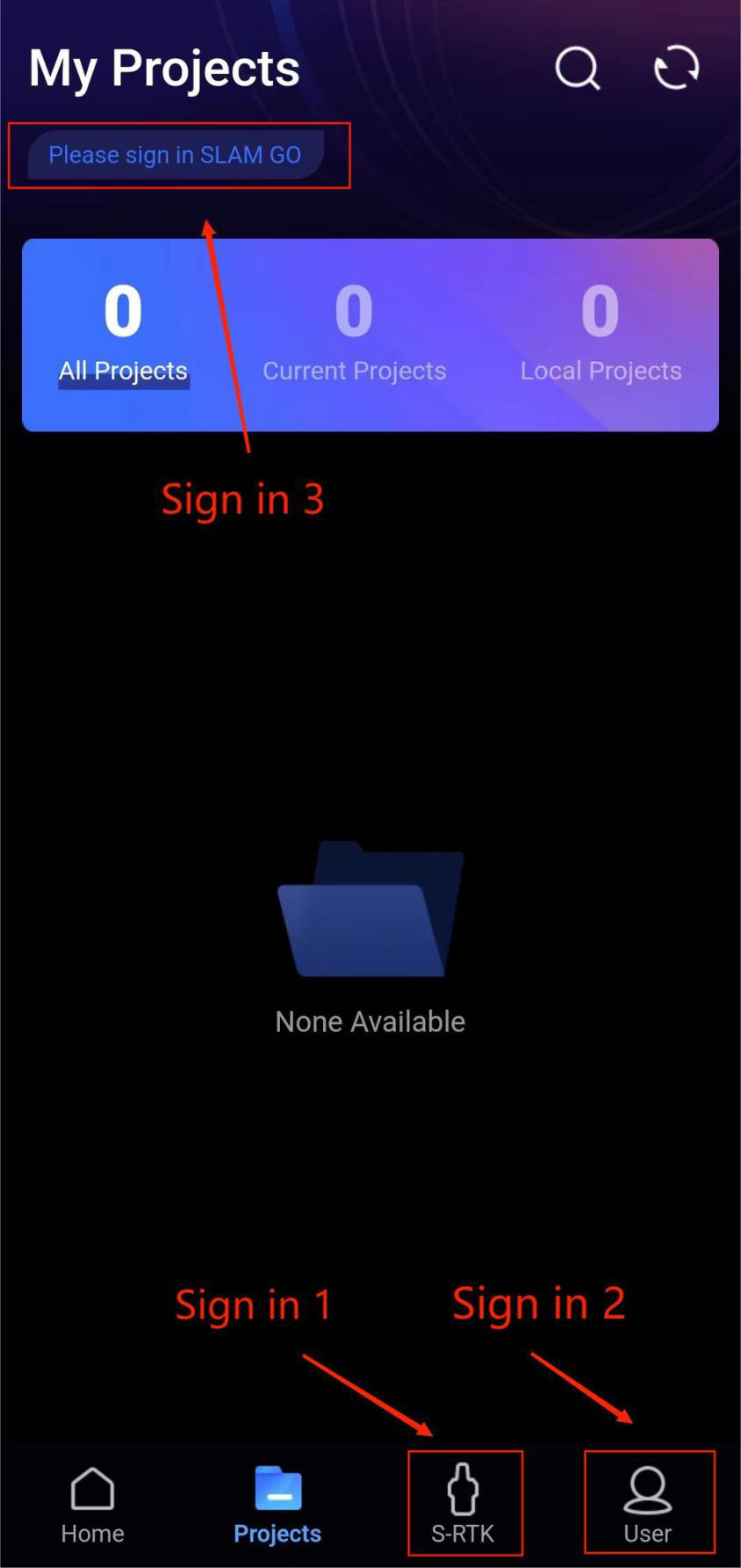
Task: Open the search icon in My Projects
Action: click(x=577, y=68)
